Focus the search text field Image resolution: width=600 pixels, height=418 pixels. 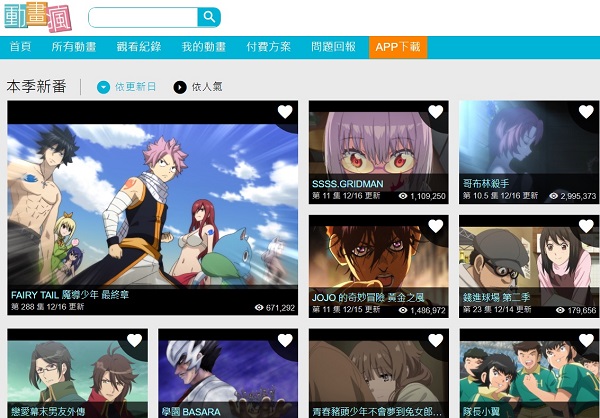(143, 17)
